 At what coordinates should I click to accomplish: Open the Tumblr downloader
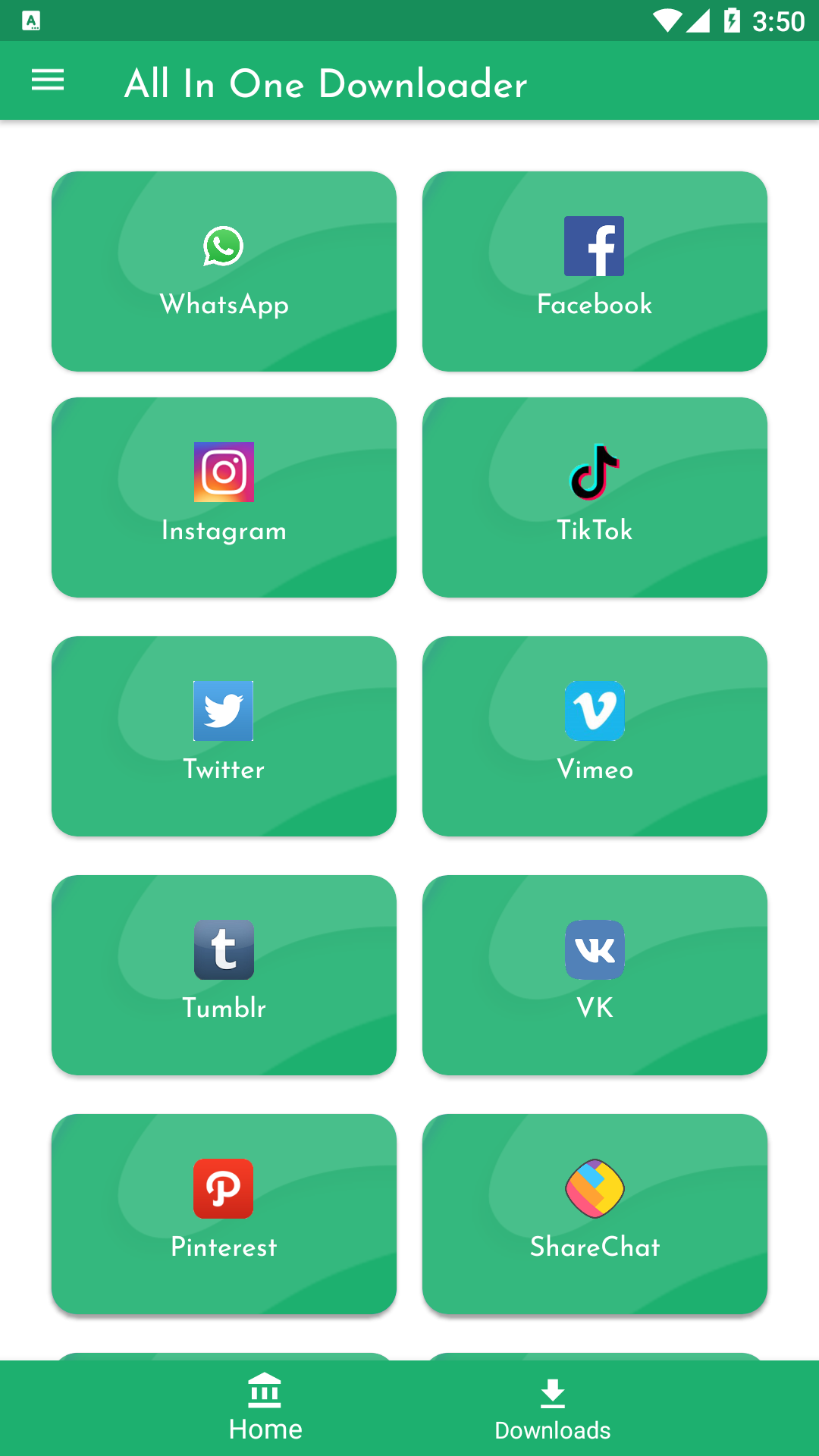pos(224,975)
